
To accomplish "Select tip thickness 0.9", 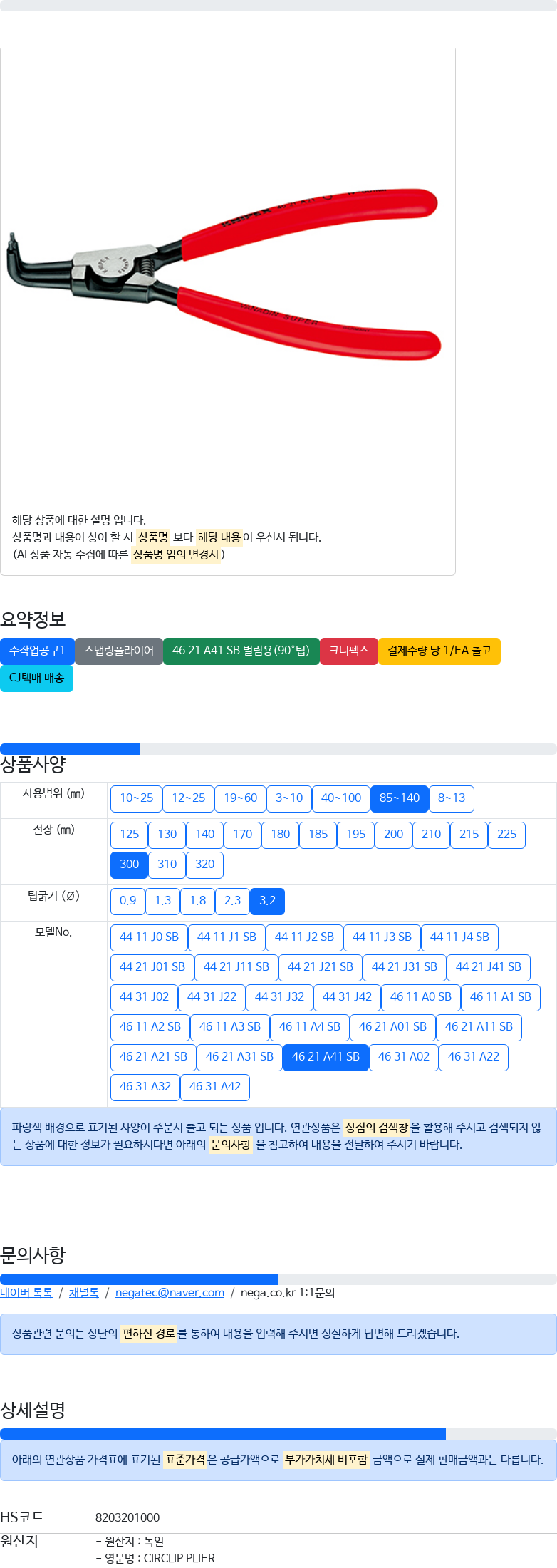I will (x=127, y=901).
